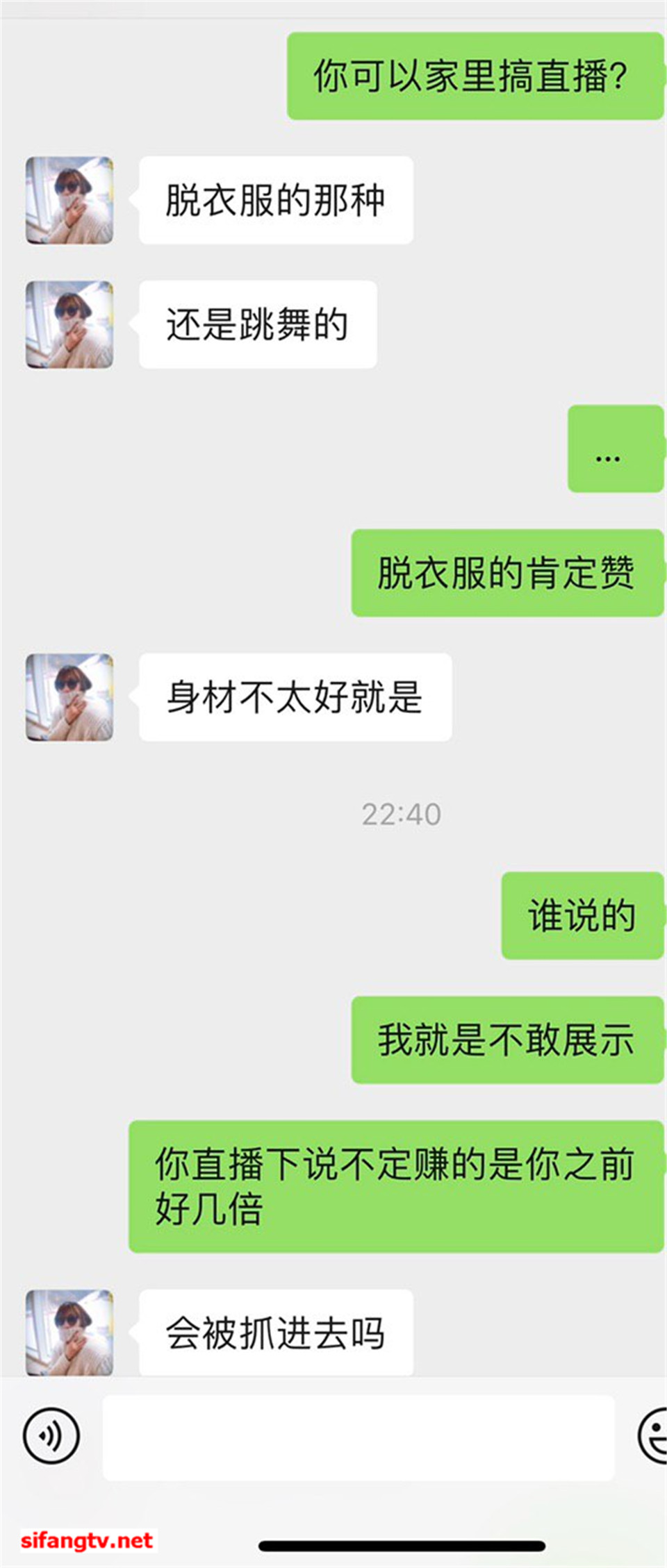Open the emoji sticker panel
The width and height of the screenshot is (667, 1568).
(x=654, y=1435)
